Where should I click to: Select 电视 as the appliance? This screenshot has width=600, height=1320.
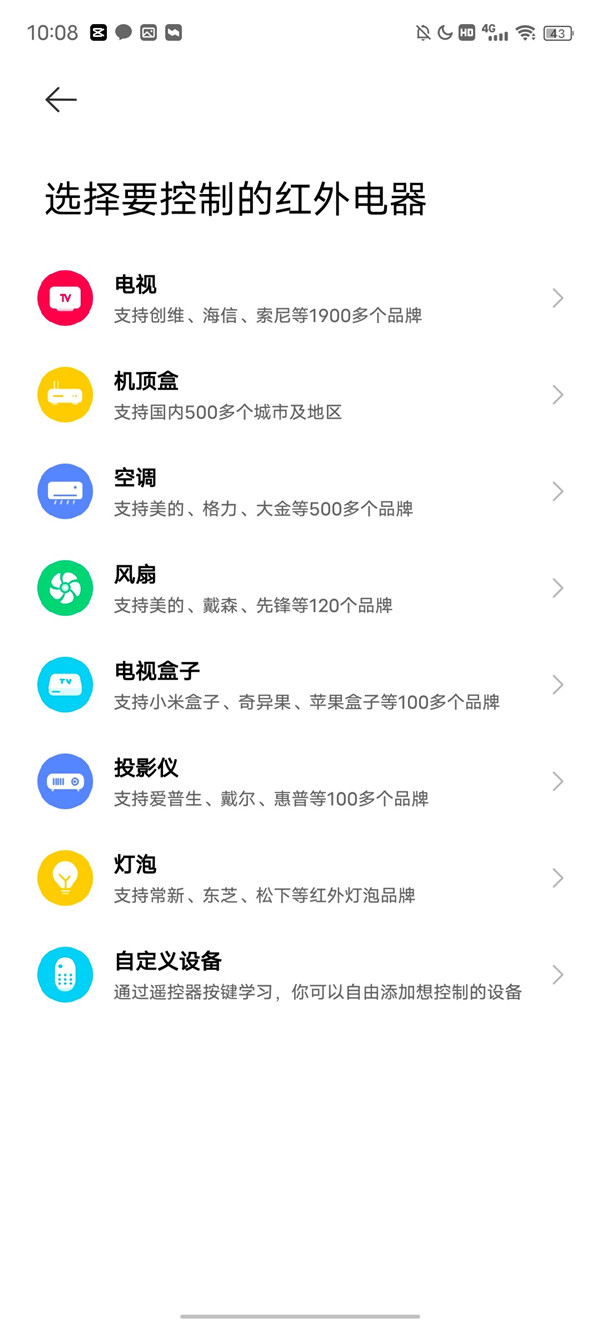(300, 299)
